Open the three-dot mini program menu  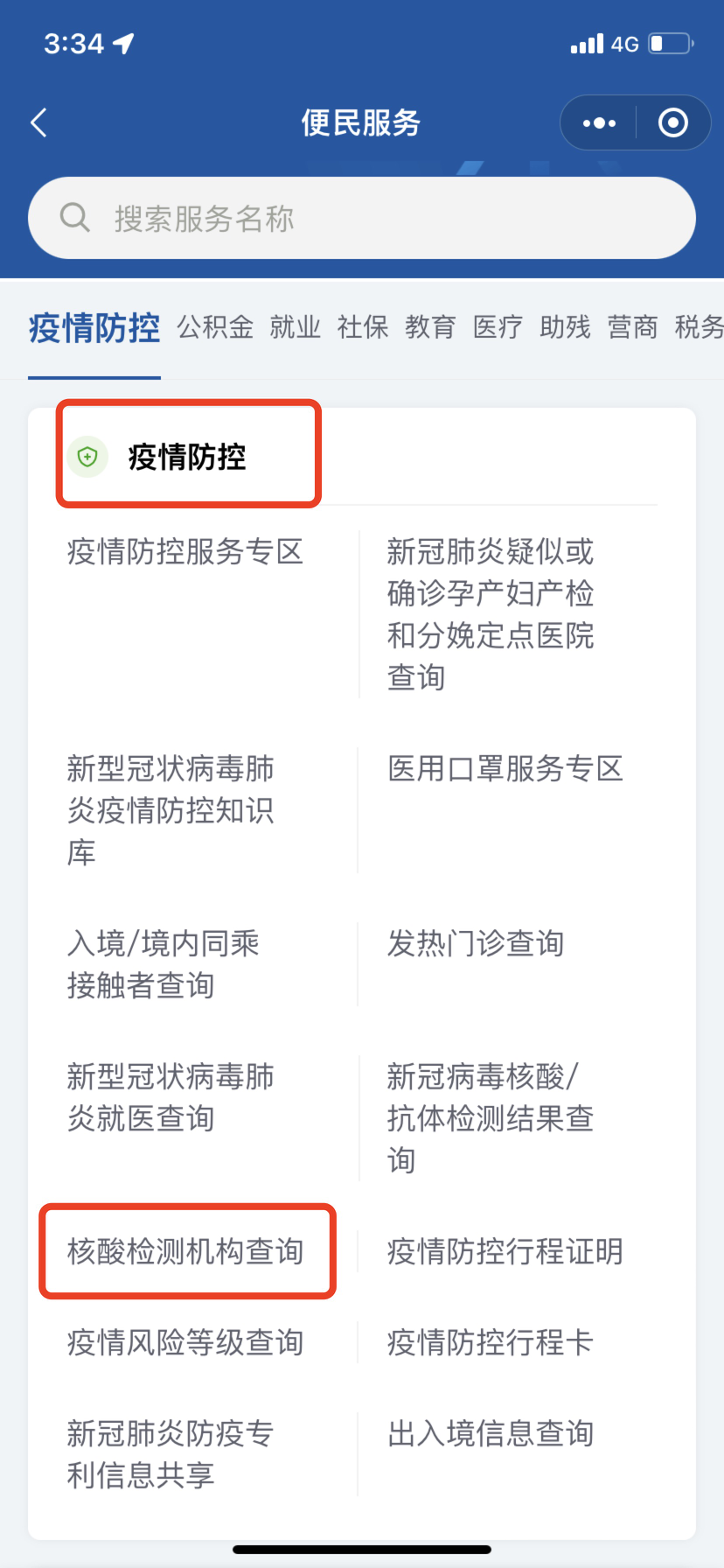click(599, 123)
